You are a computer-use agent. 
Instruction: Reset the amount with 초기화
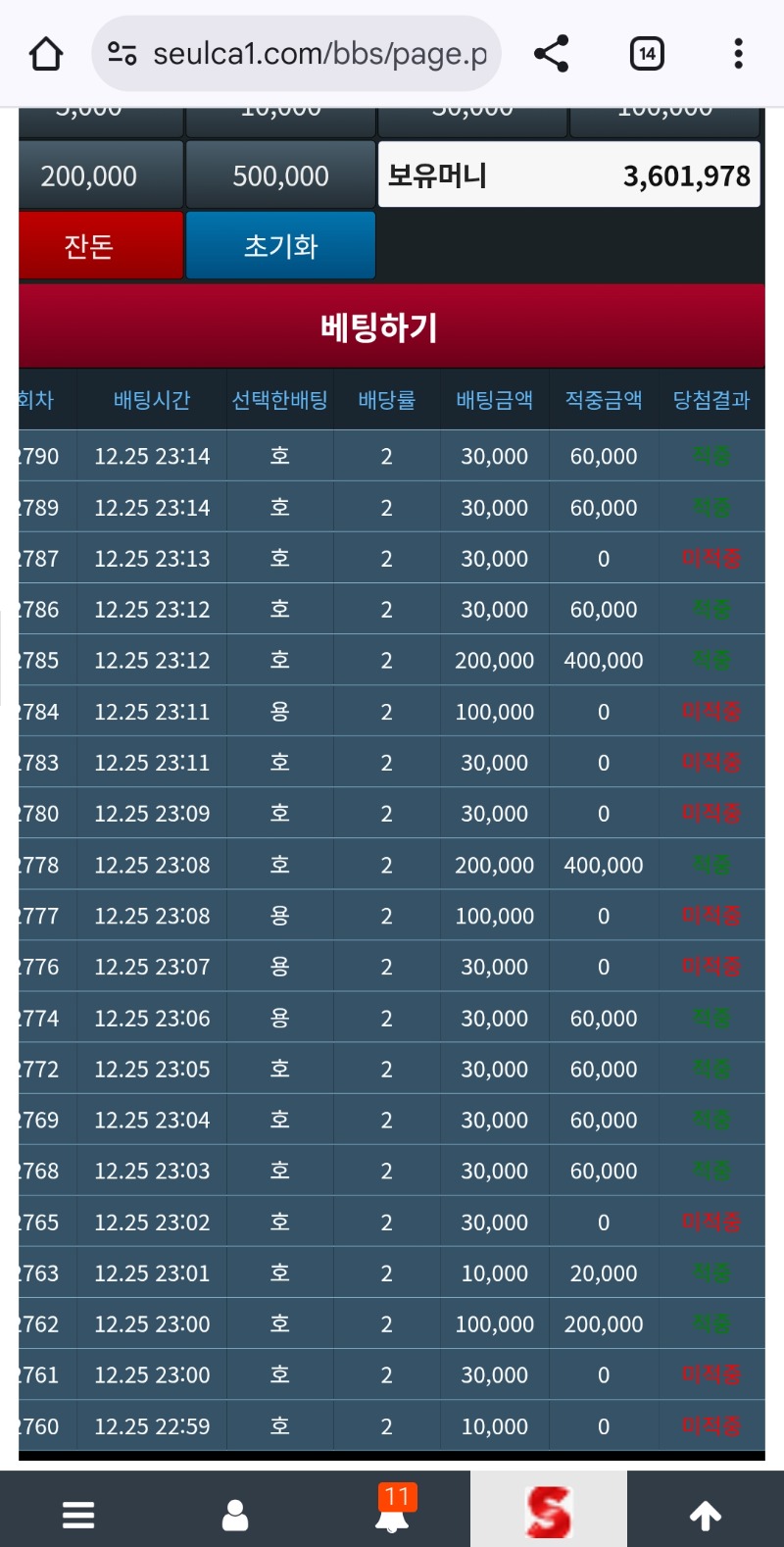coord(280,245)
